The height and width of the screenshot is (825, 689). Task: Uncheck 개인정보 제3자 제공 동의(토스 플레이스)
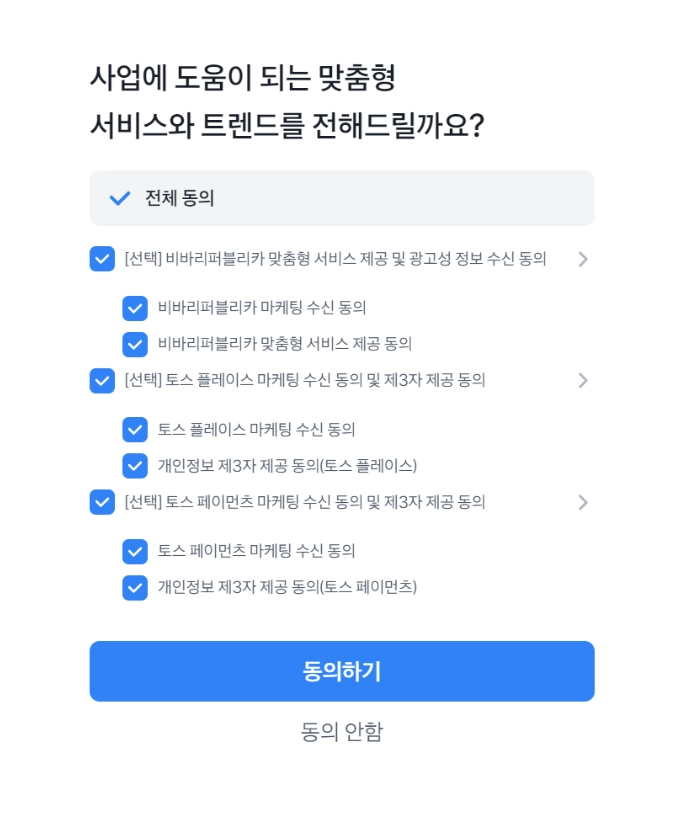135,466
